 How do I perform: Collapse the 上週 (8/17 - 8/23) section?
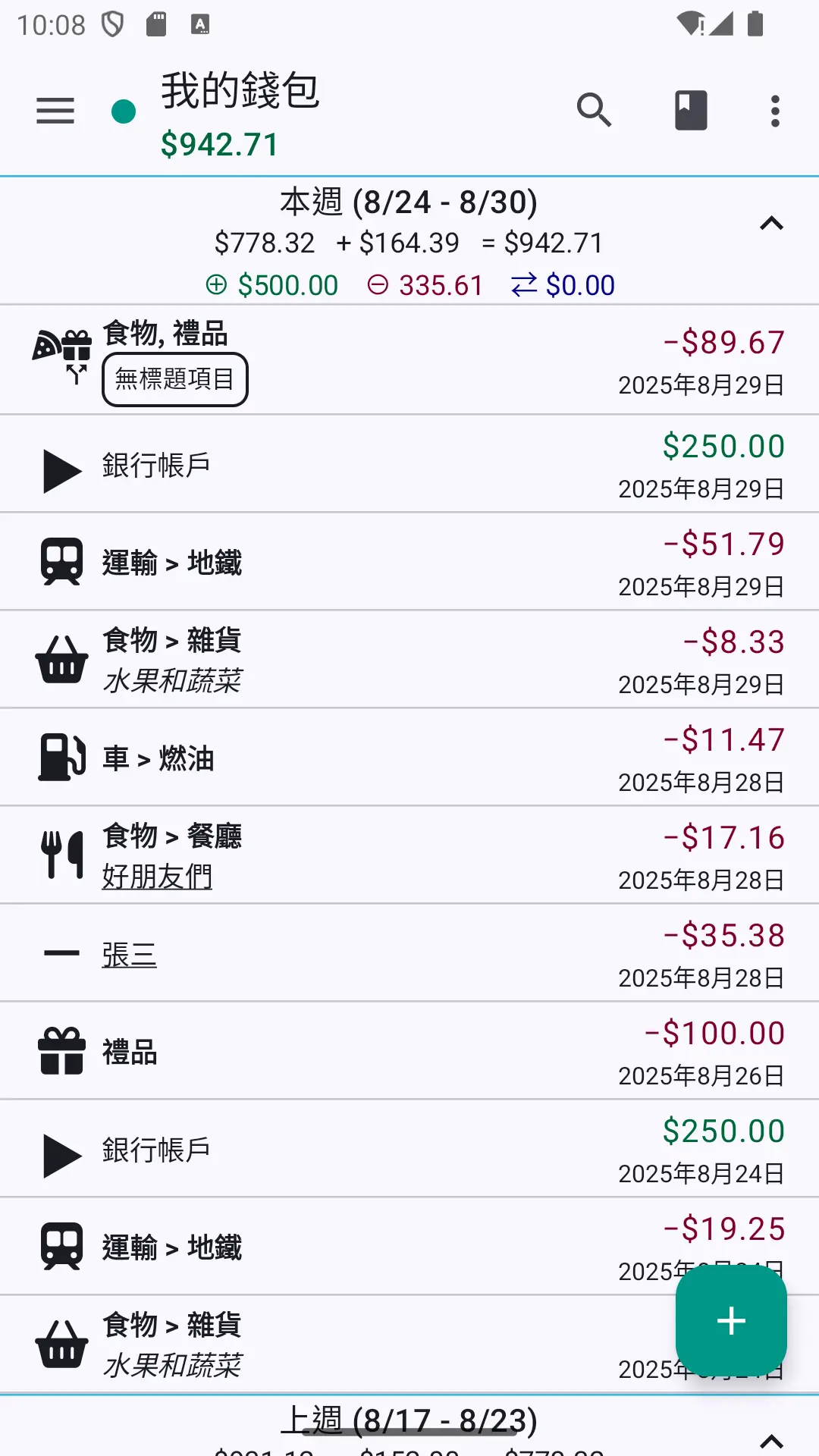coord(771,1439)
